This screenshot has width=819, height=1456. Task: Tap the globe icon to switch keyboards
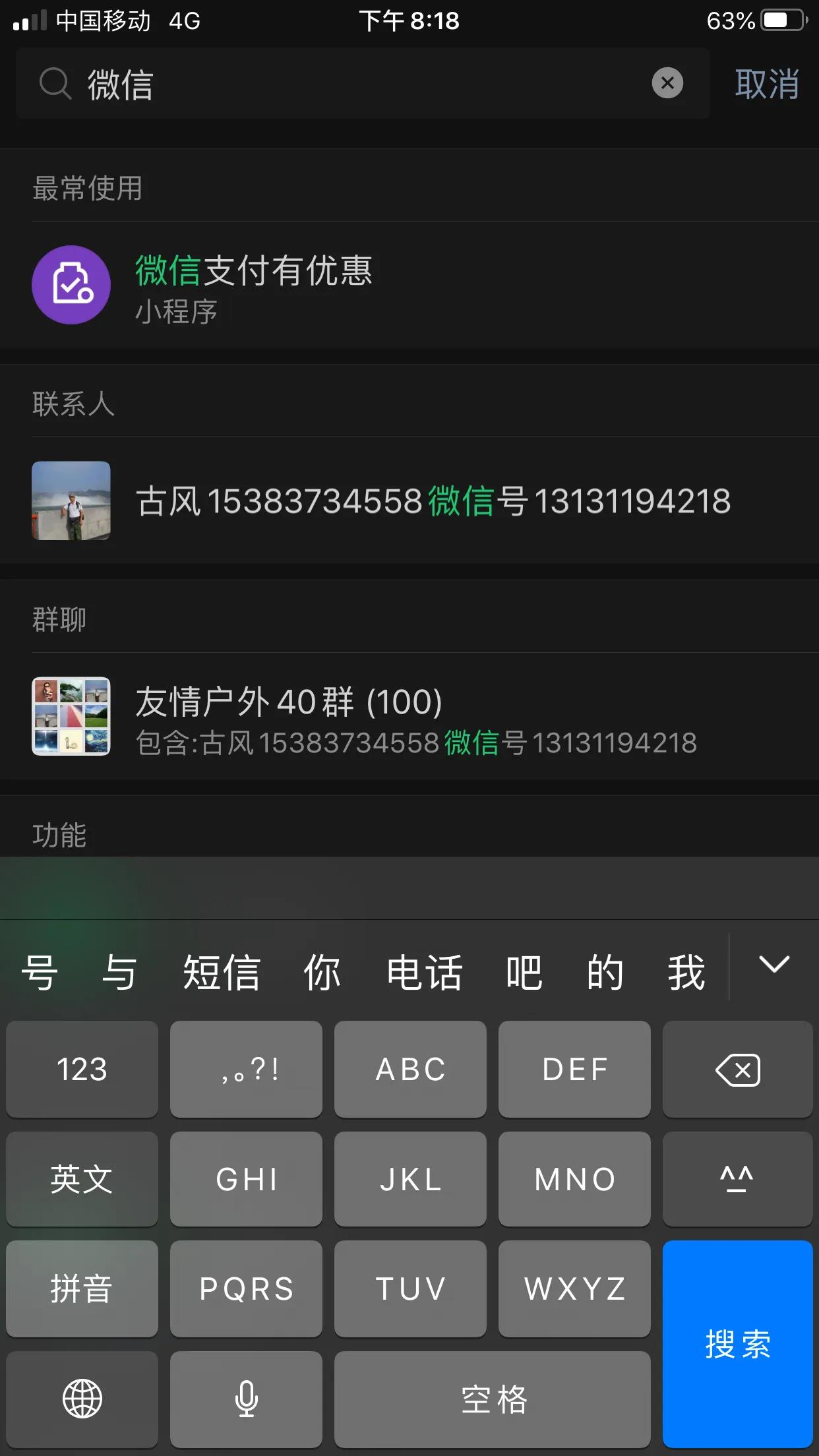click(82, 1399)
